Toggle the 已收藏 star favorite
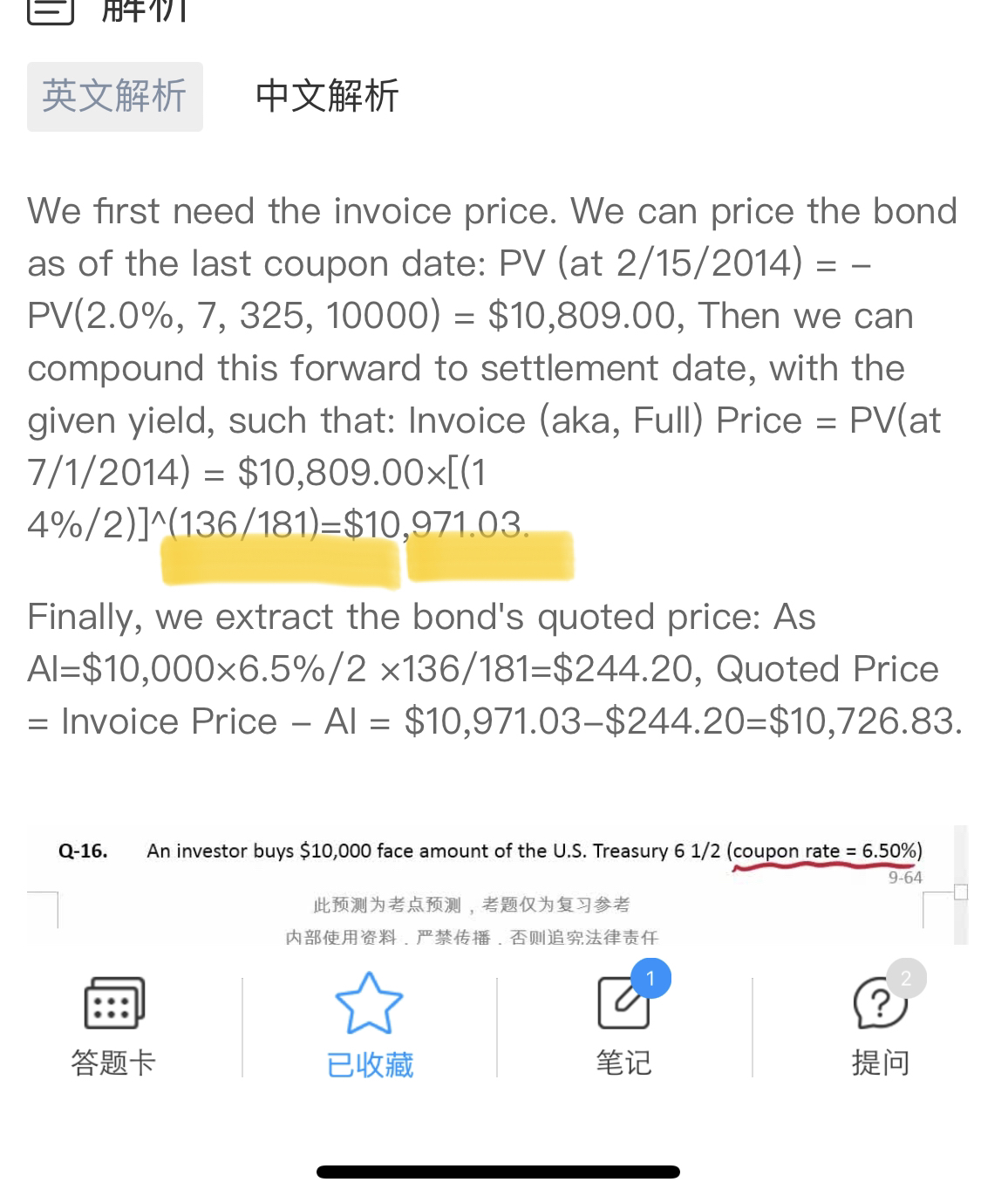 [x=370, y=1025]
